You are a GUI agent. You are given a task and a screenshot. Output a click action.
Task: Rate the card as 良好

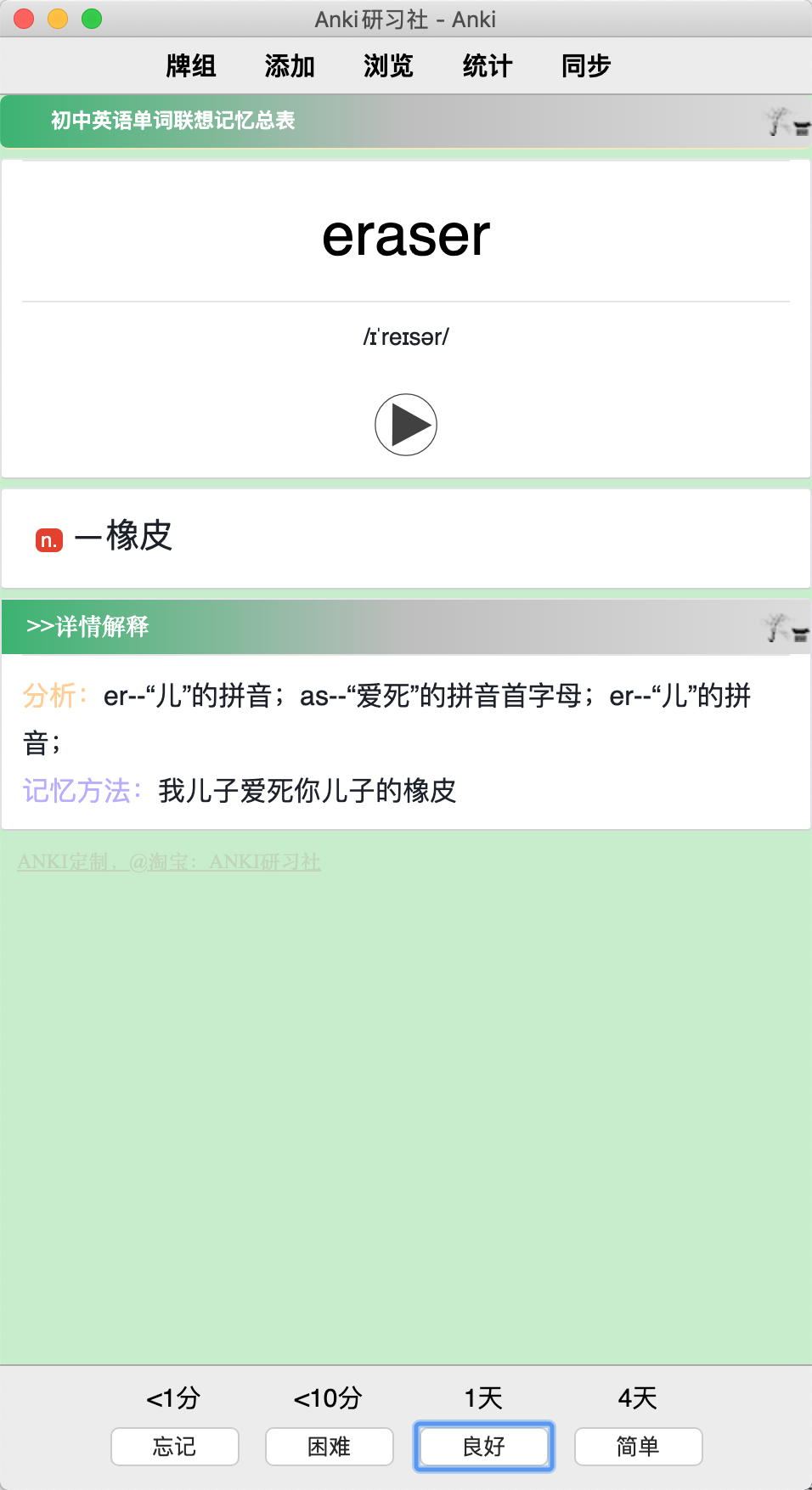(484, 1446)
